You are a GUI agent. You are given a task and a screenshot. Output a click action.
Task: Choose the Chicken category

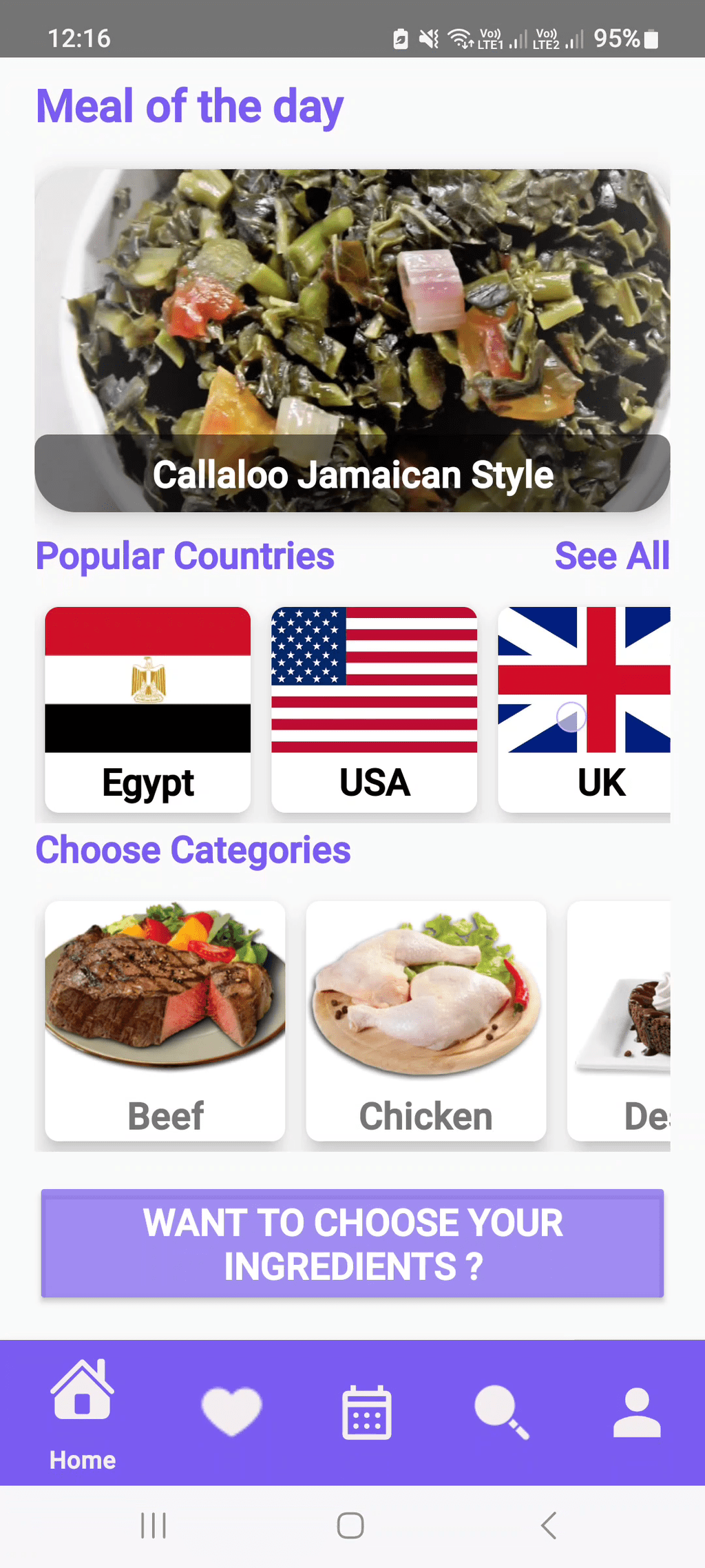pos(425,1020)
